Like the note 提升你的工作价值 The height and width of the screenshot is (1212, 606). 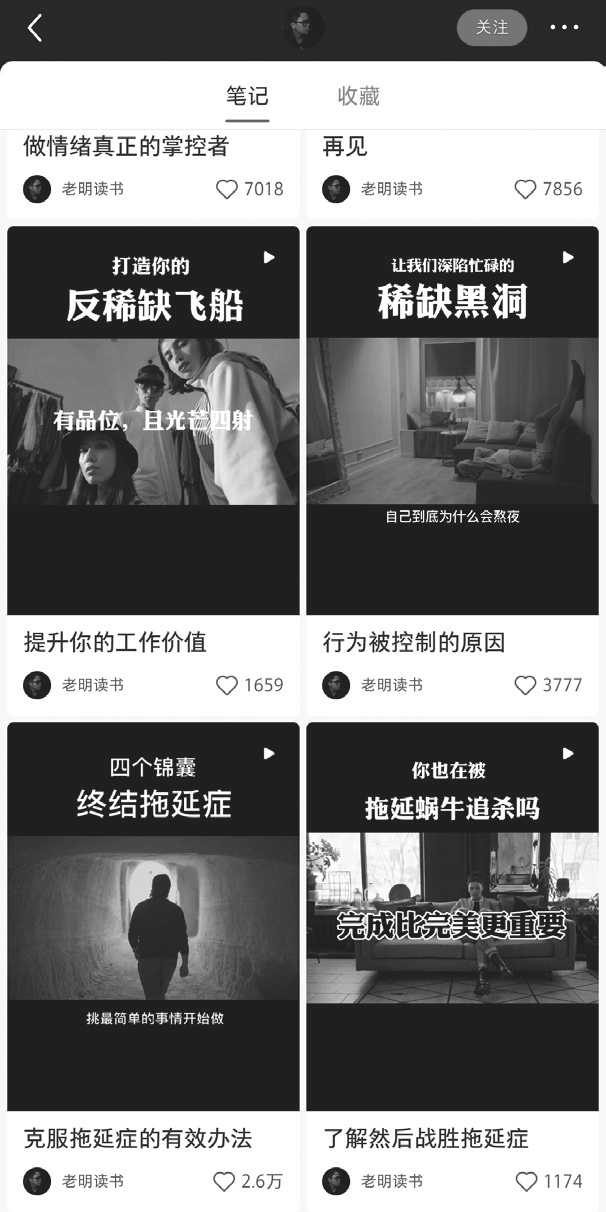(x=227, y=685)
